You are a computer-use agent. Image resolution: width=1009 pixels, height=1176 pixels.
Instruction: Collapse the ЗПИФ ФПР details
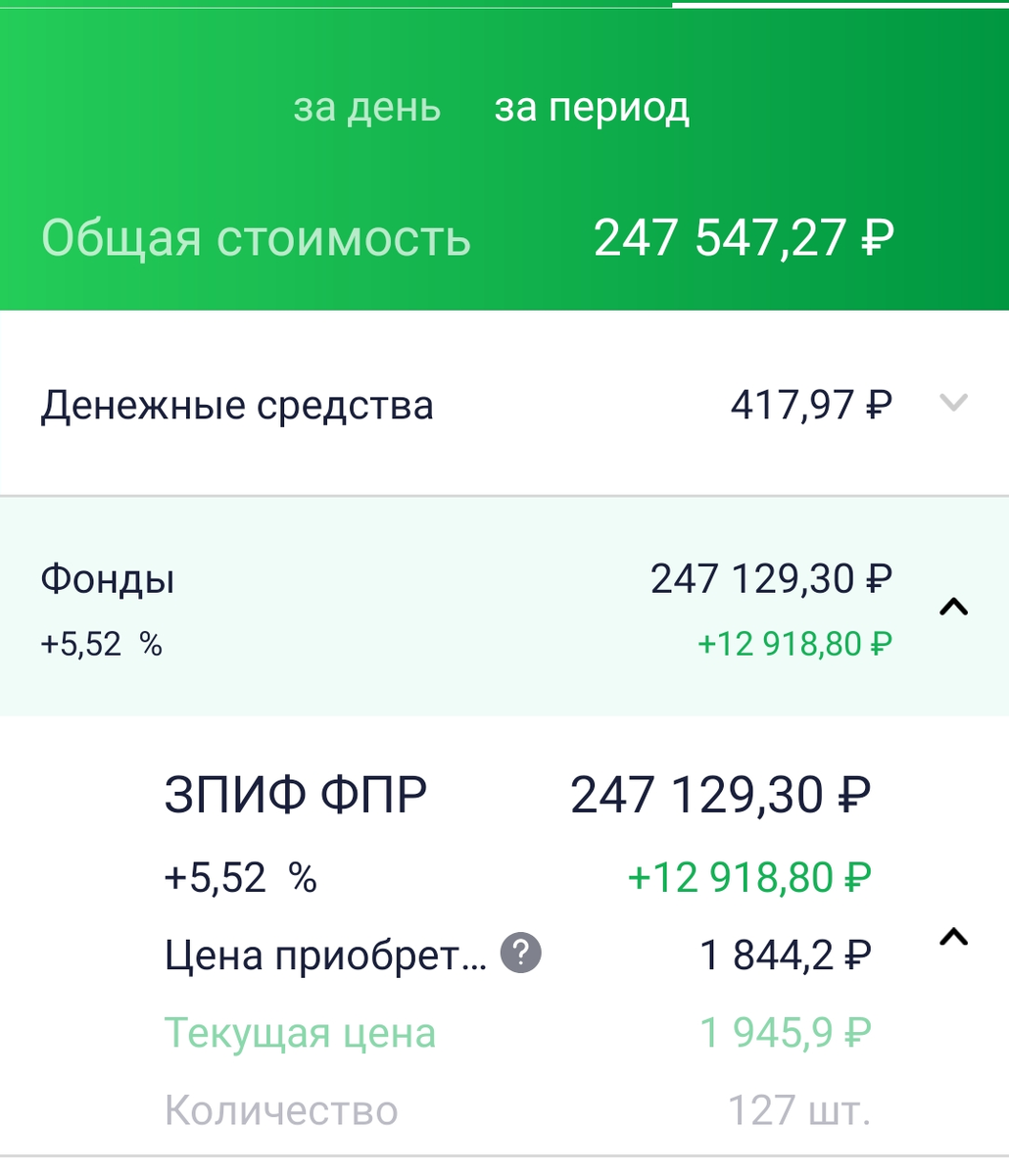953,938
